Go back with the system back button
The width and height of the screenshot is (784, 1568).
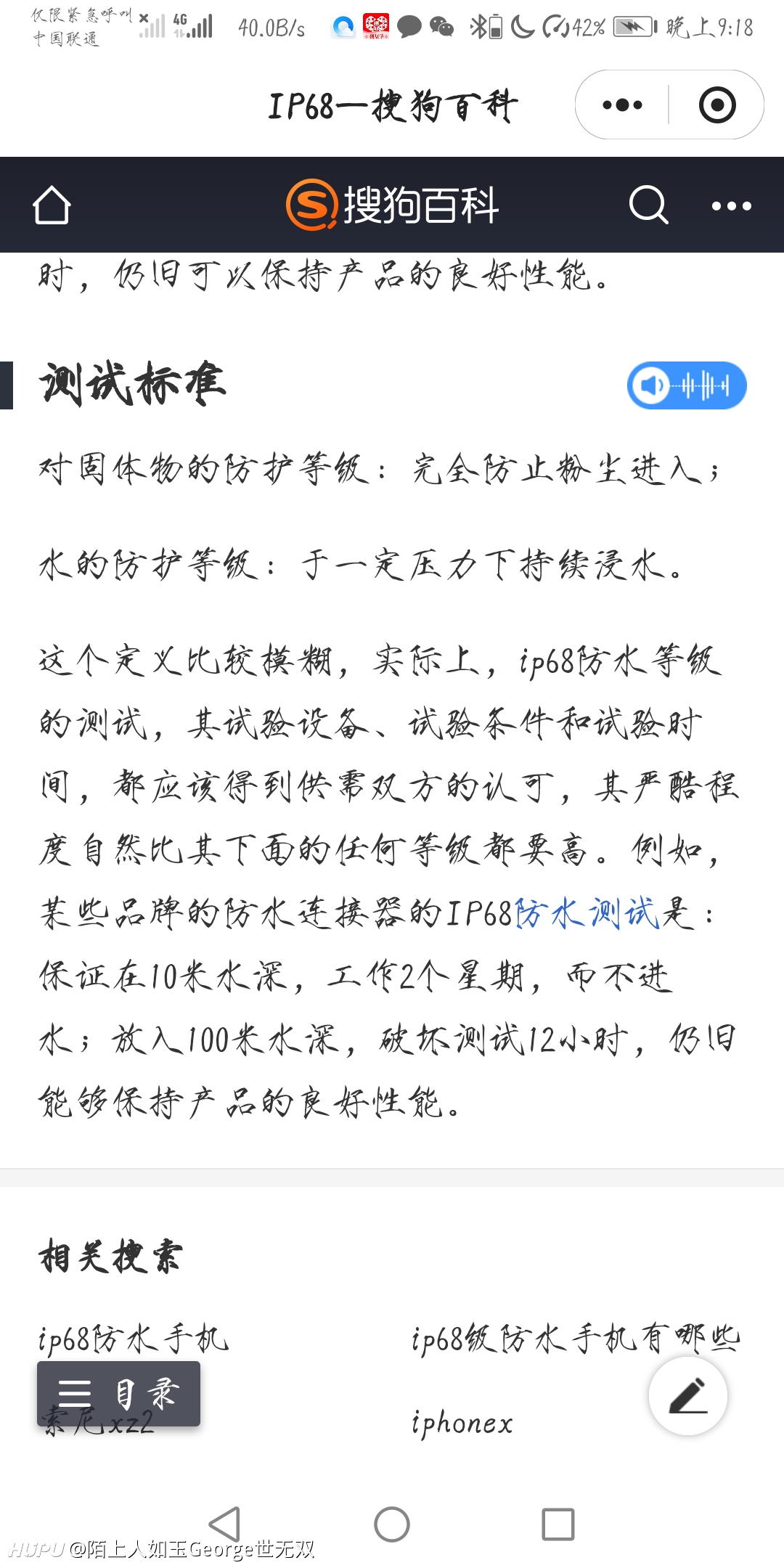pos(225,1524)
